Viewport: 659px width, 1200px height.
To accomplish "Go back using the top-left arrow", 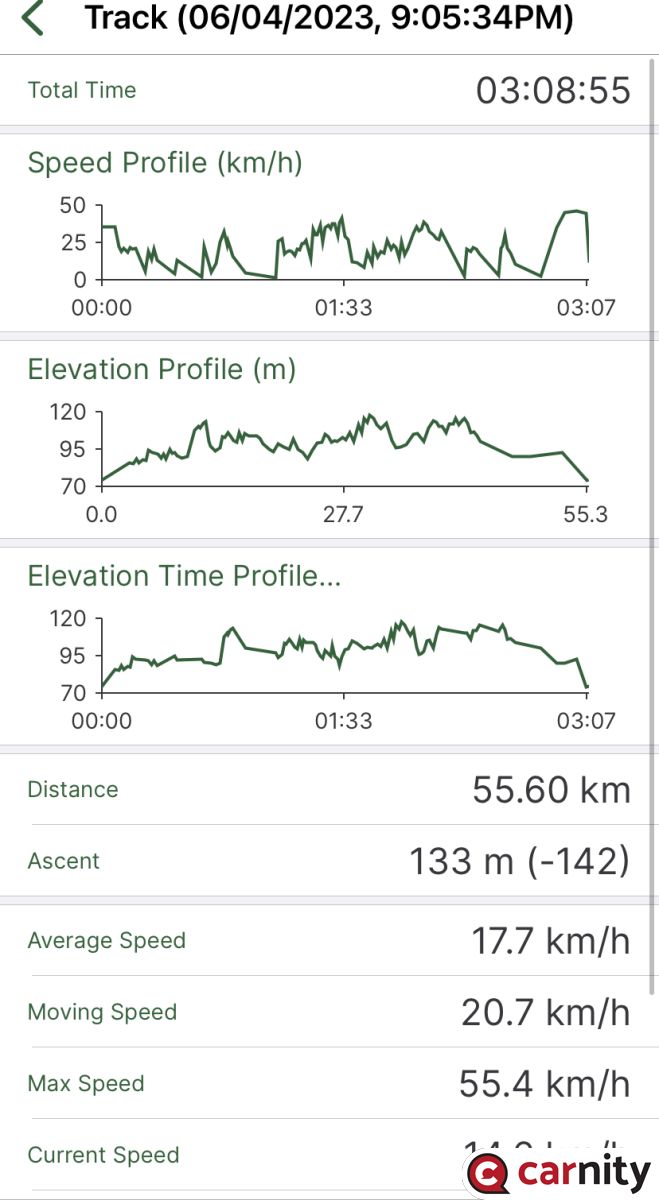I will [34, 18].
